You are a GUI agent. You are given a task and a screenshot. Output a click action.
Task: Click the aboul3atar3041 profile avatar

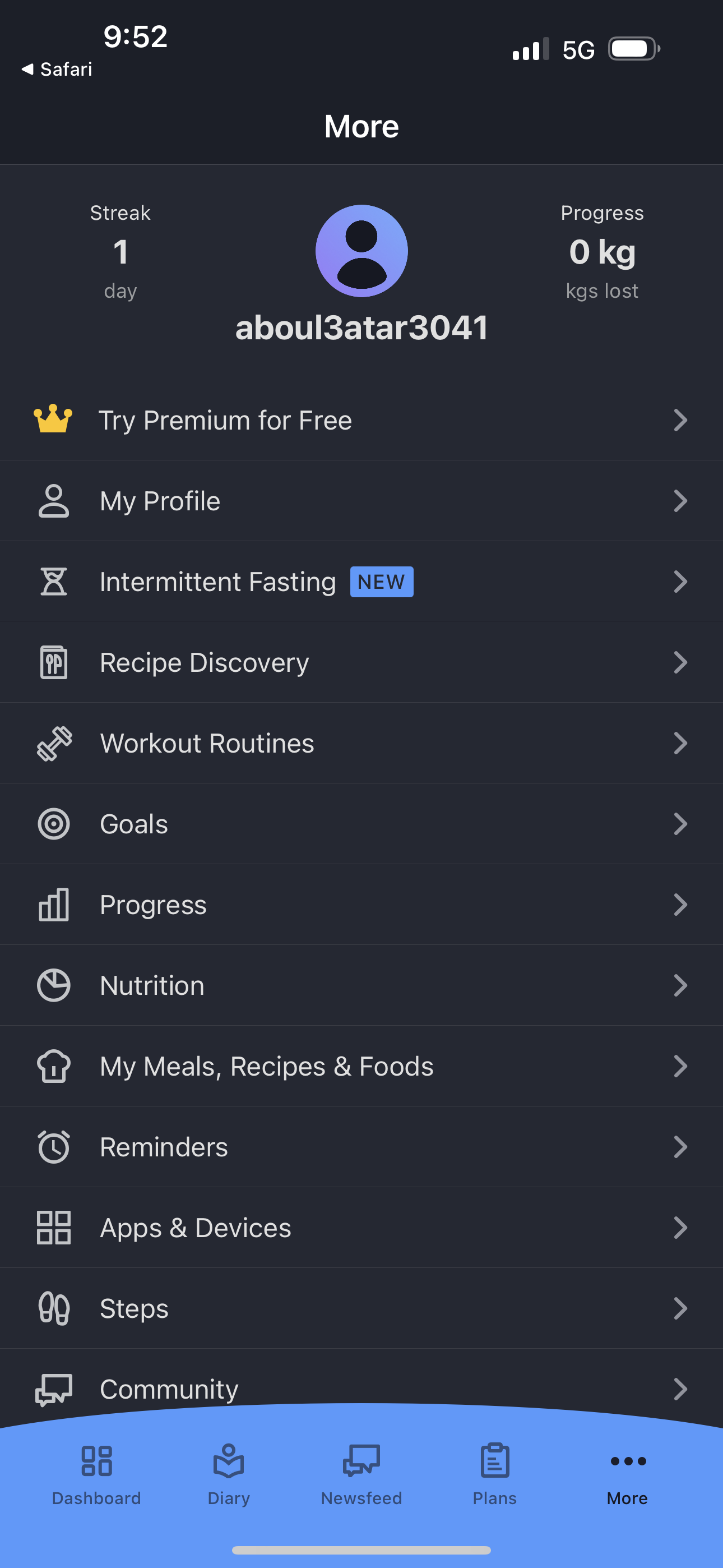click(x=361, y=251)
